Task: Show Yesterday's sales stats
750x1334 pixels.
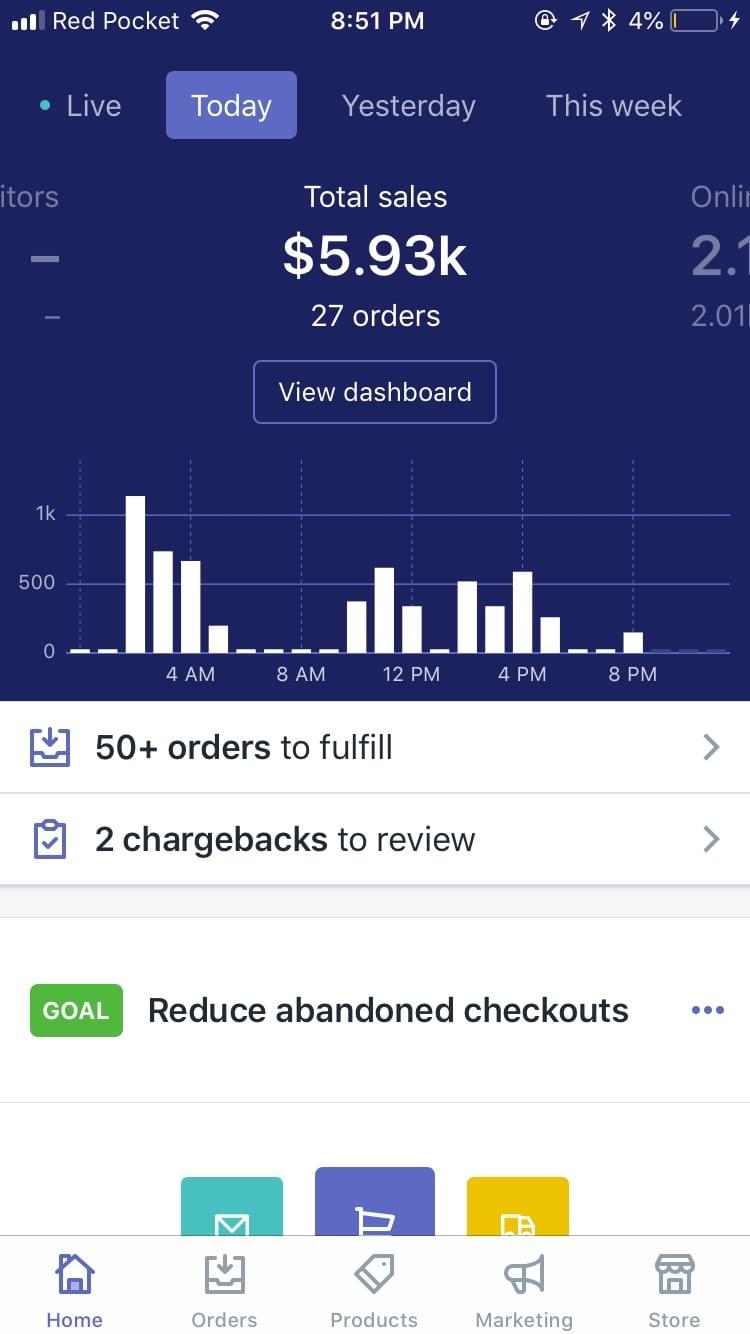Action: click(x=408, y=106)
